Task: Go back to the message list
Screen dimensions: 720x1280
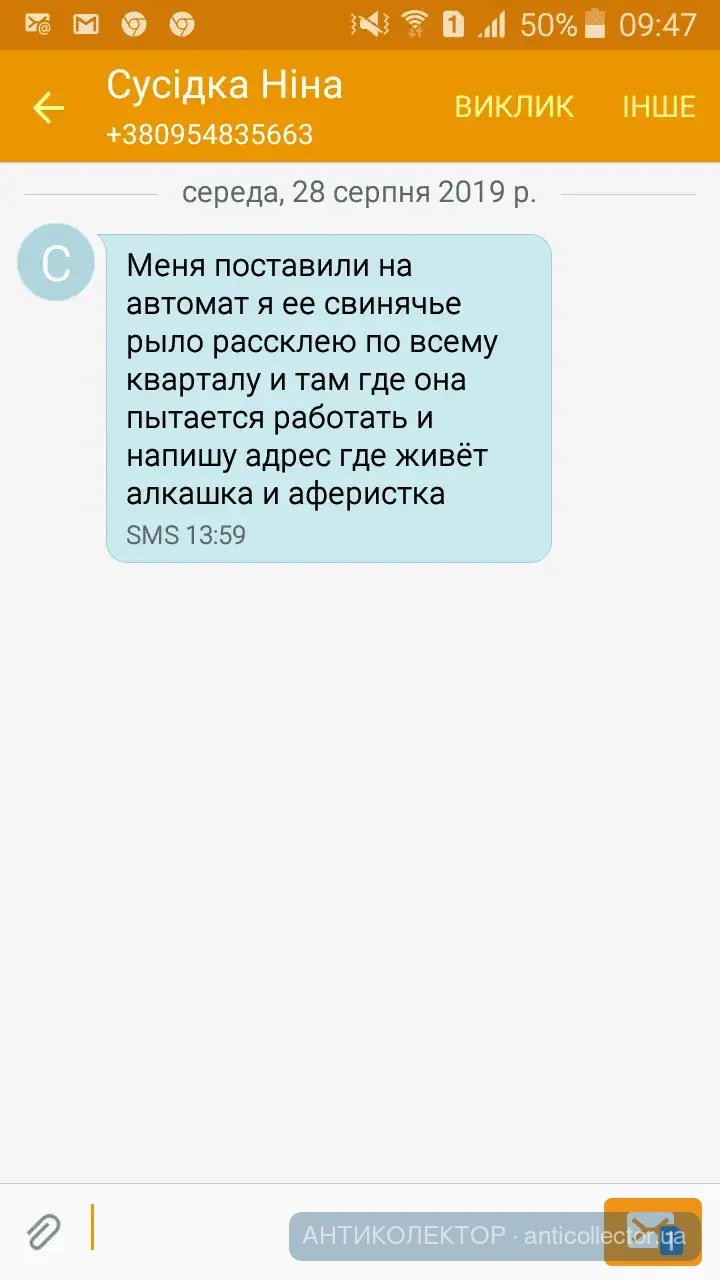Action: click(48, 108)
